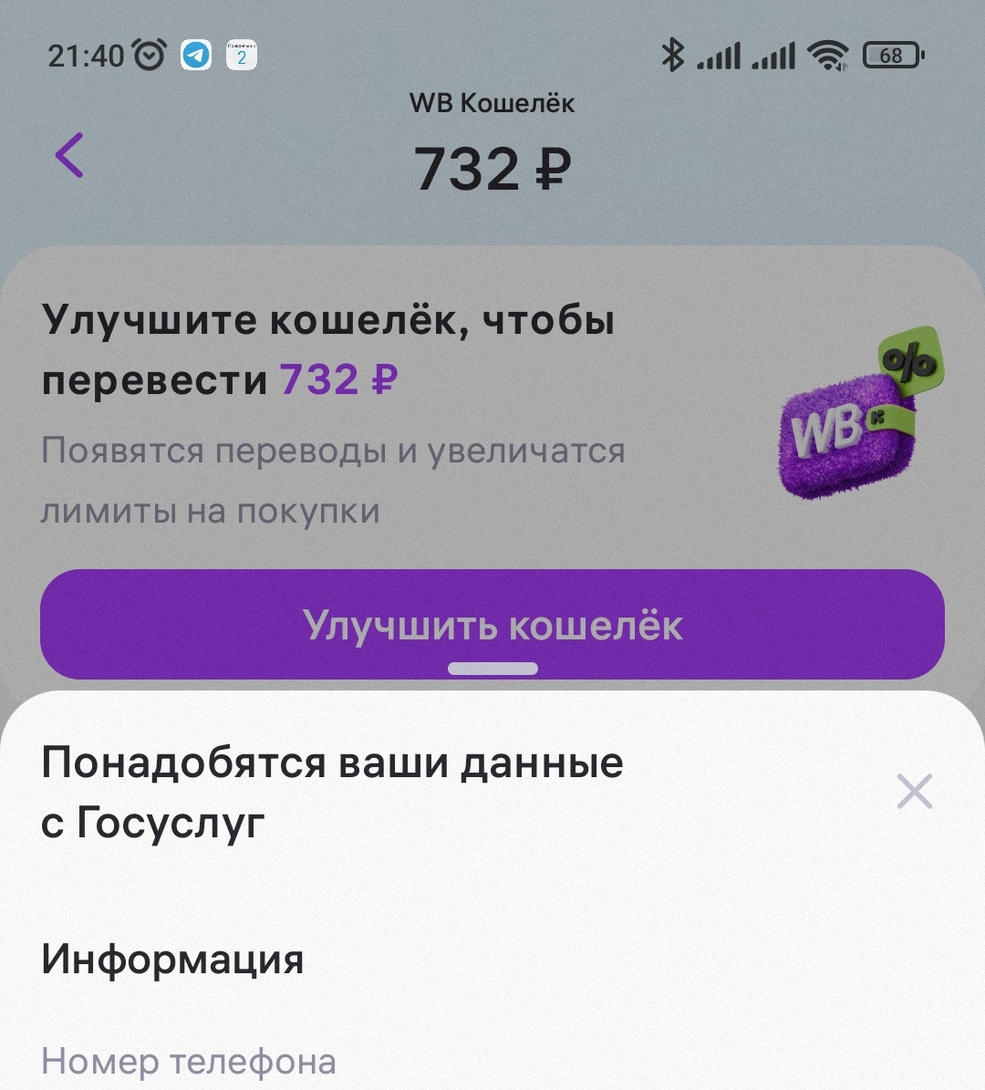Tap the Улучшить кошелёк button
The height and width of the screenshot is (1090, 985).
[492, 625]
